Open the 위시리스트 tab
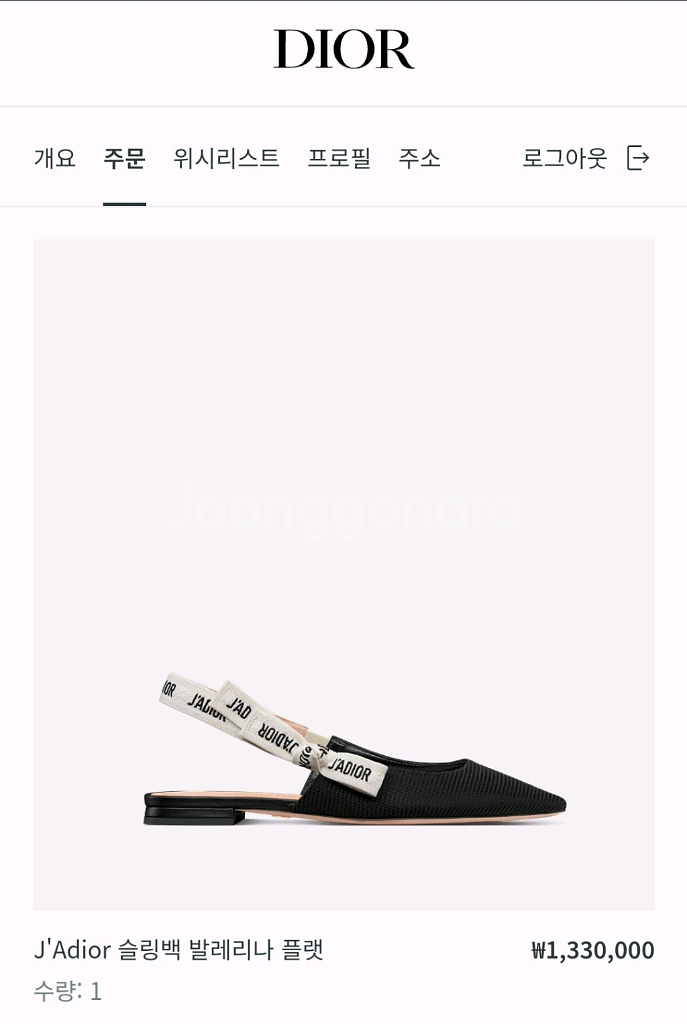This screenshot has height=1024, width=687. tap(226, 158)
